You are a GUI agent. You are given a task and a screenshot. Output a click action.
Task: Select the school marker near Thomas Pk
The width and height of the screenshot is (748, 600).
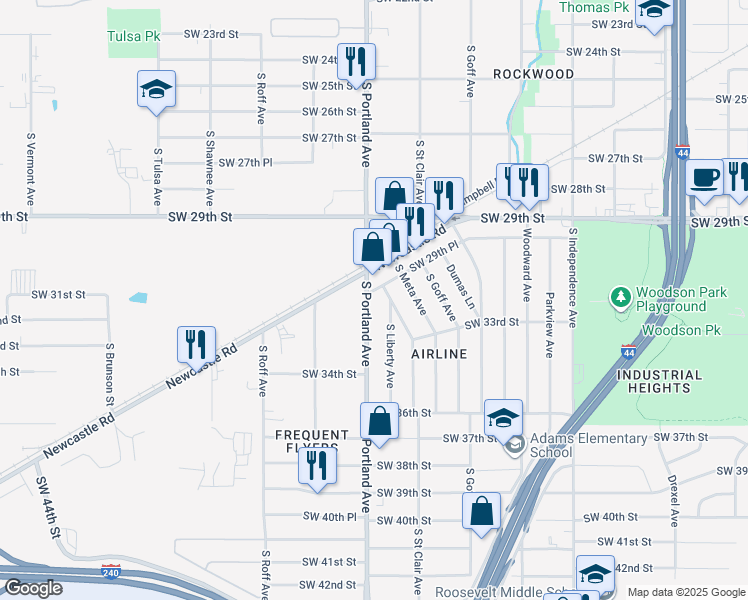pyautogui.click(x=654, y=11)
